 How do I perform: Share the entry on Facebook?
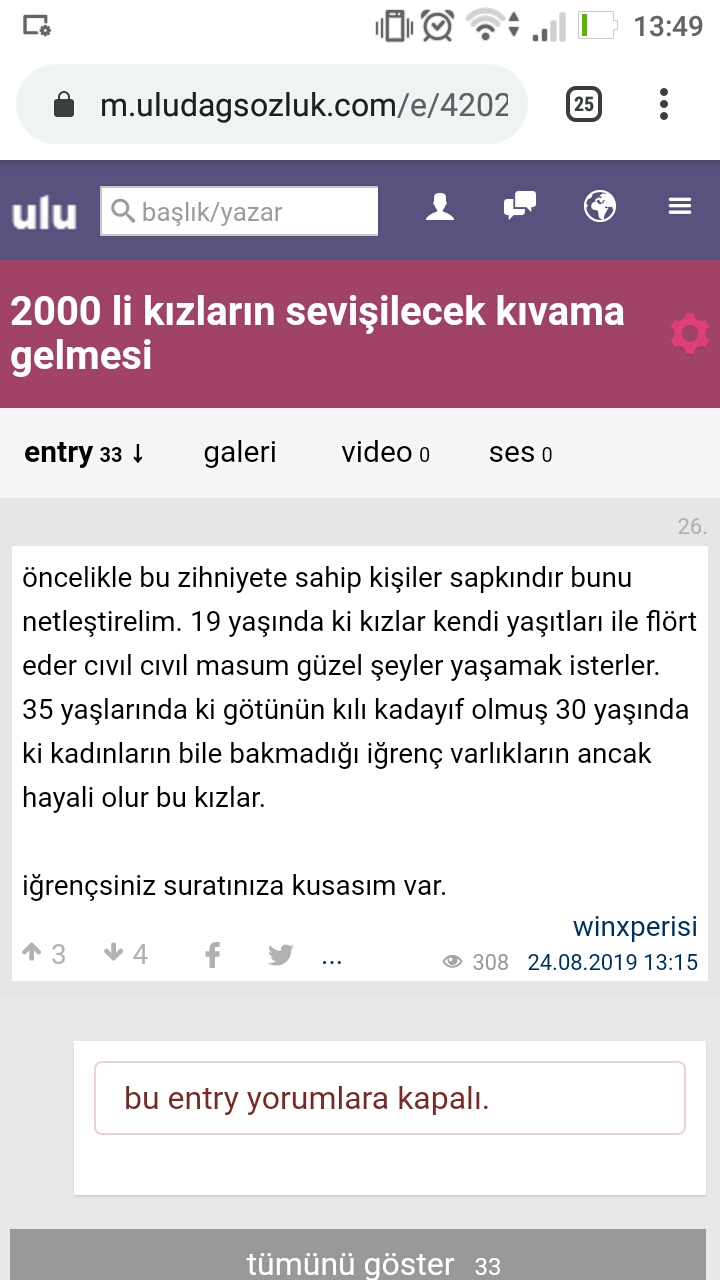point(212,956)
